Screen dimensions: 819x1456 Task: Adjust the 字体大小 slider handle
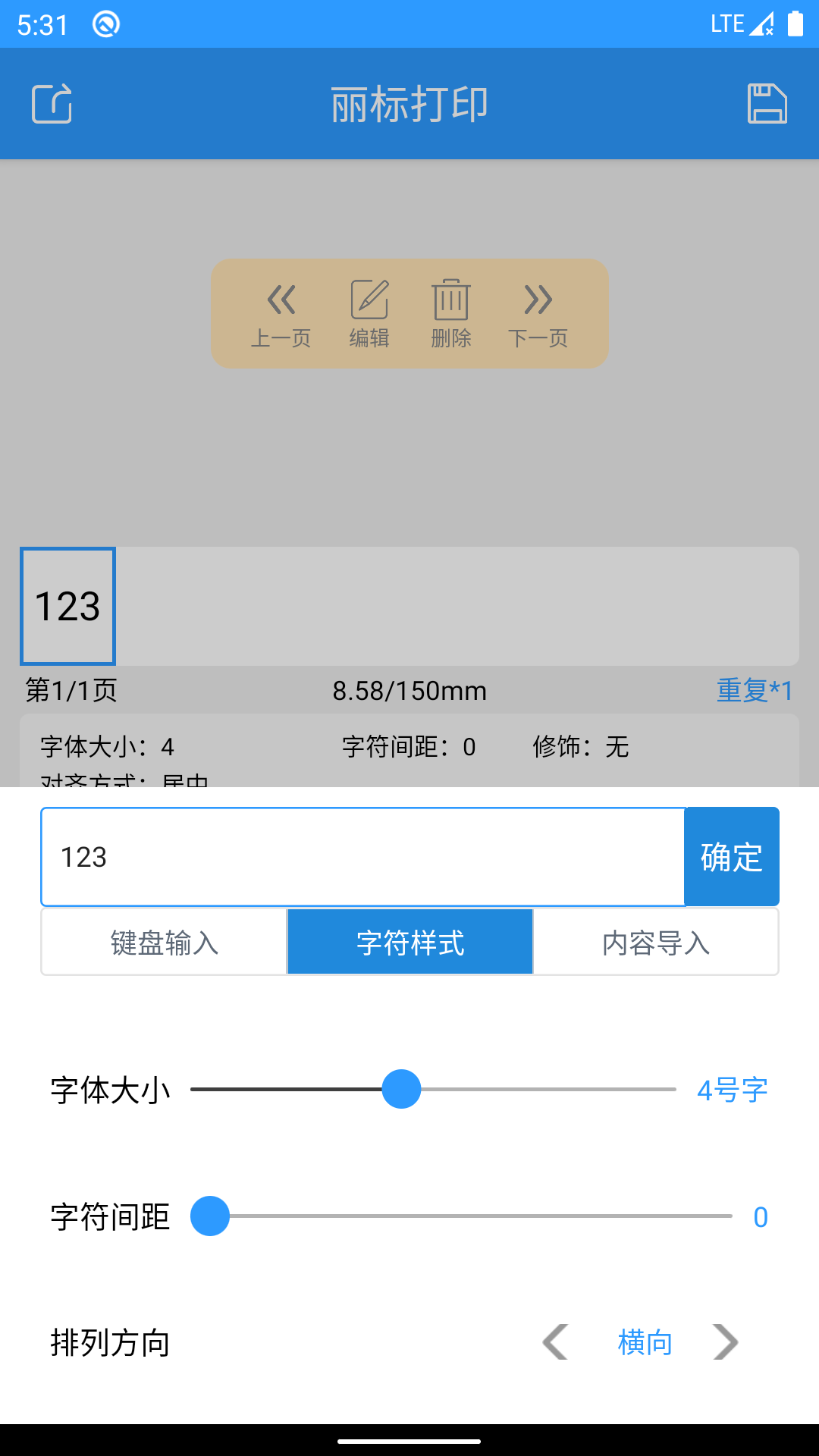click(400, 1089)
